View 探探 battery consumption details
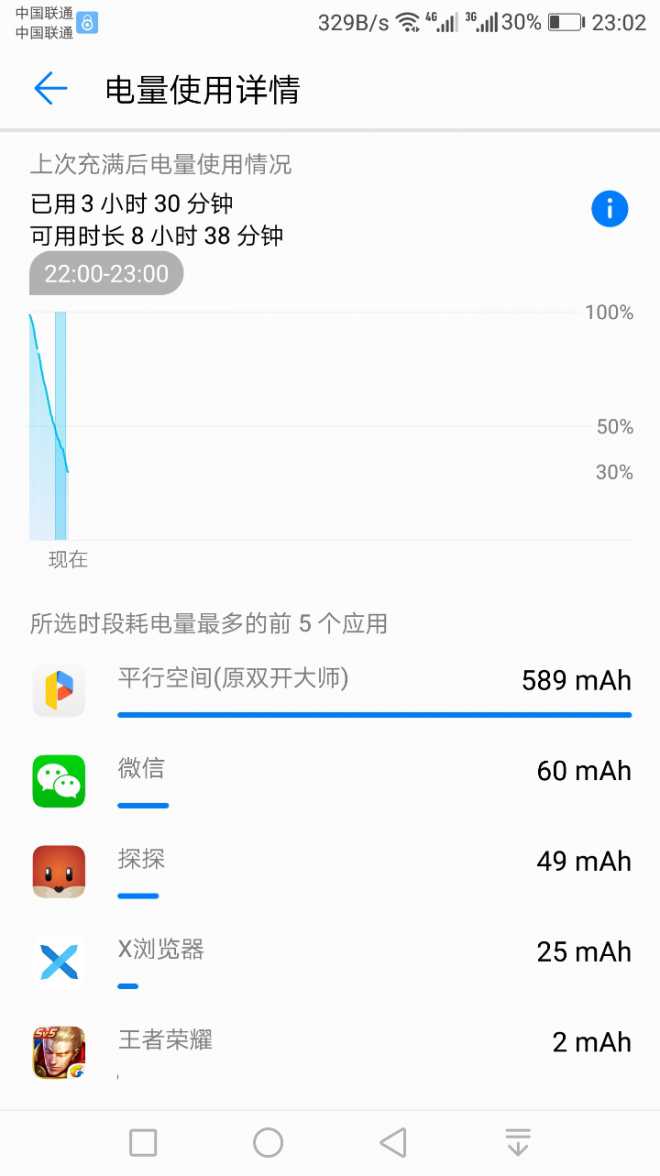Image resolution: width=660 pixels, height=1176 pixels. click(x=330, y=872)
